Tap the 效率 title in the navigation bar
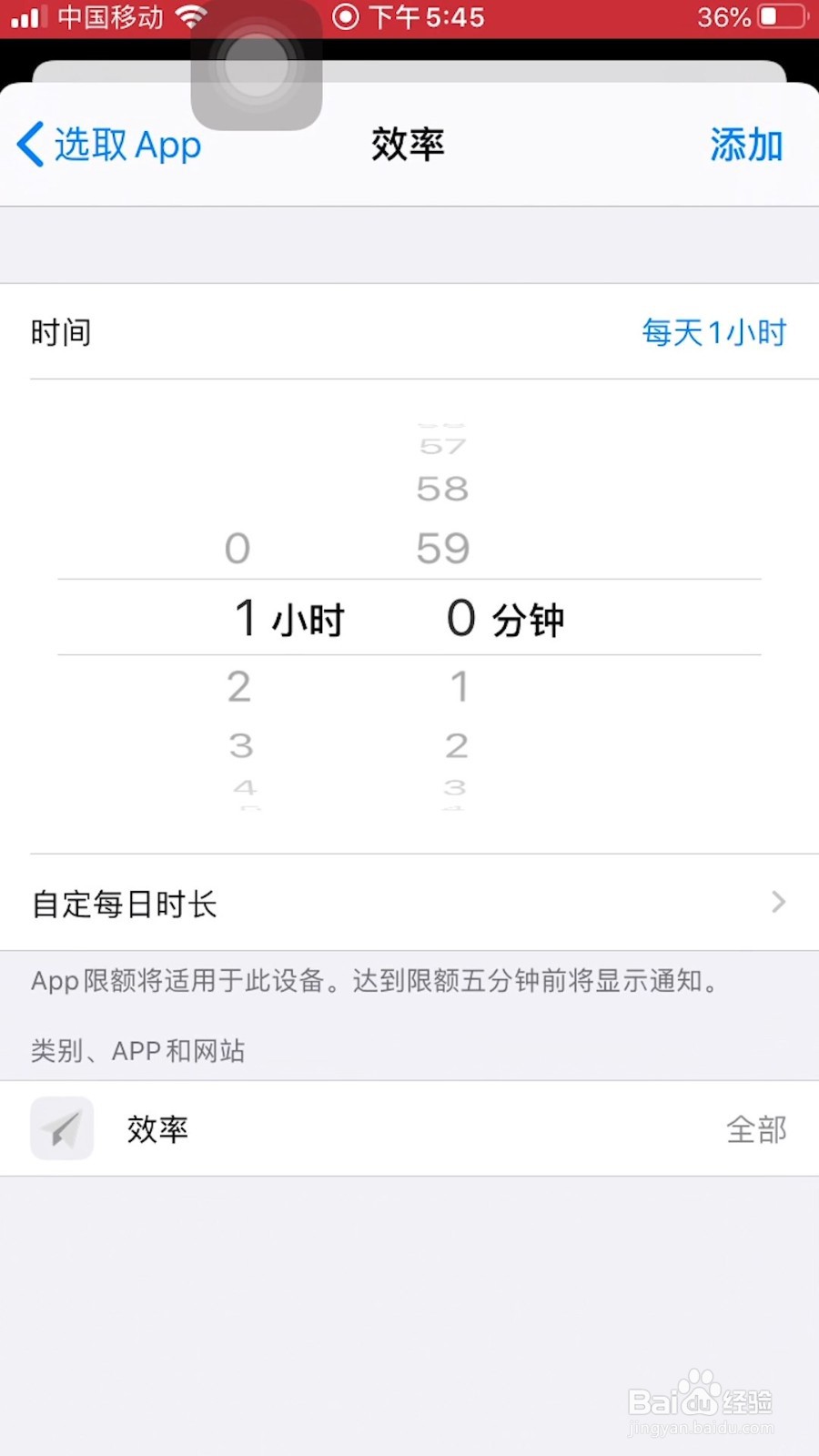Viewport: 819px width, 1456px height. pos(407,144)
